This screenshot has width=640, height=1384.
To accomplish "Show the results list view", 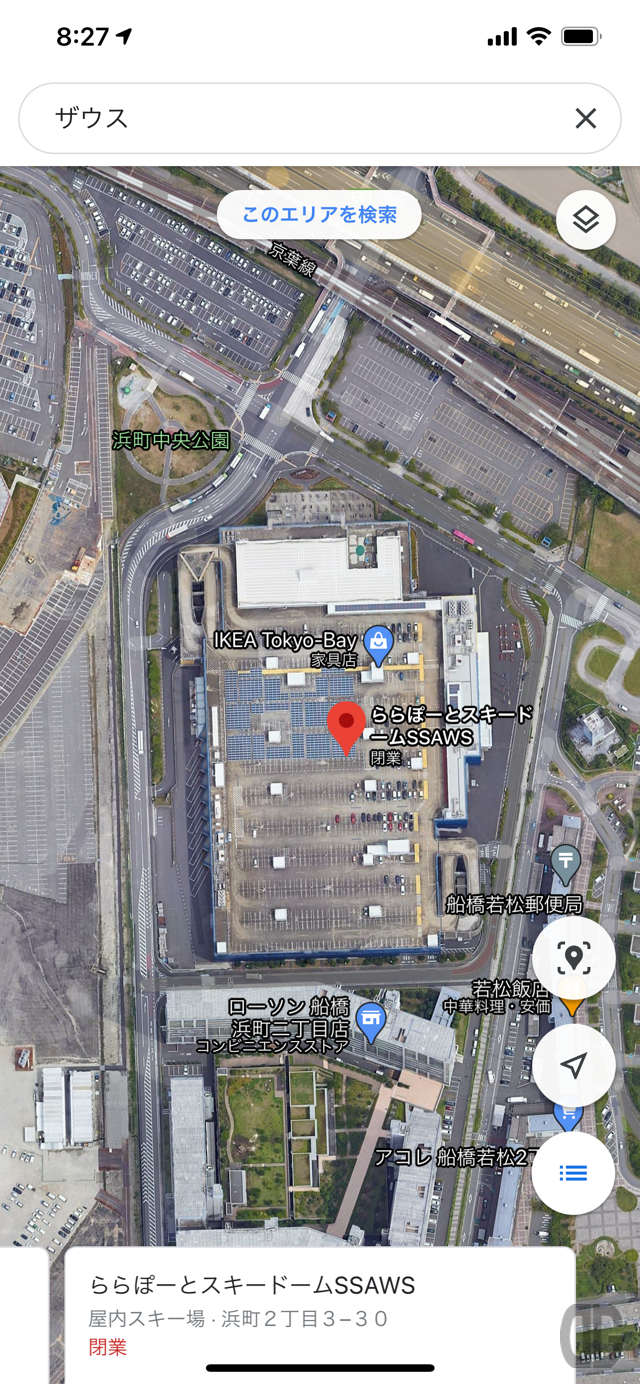I will tap(573, 1173).
